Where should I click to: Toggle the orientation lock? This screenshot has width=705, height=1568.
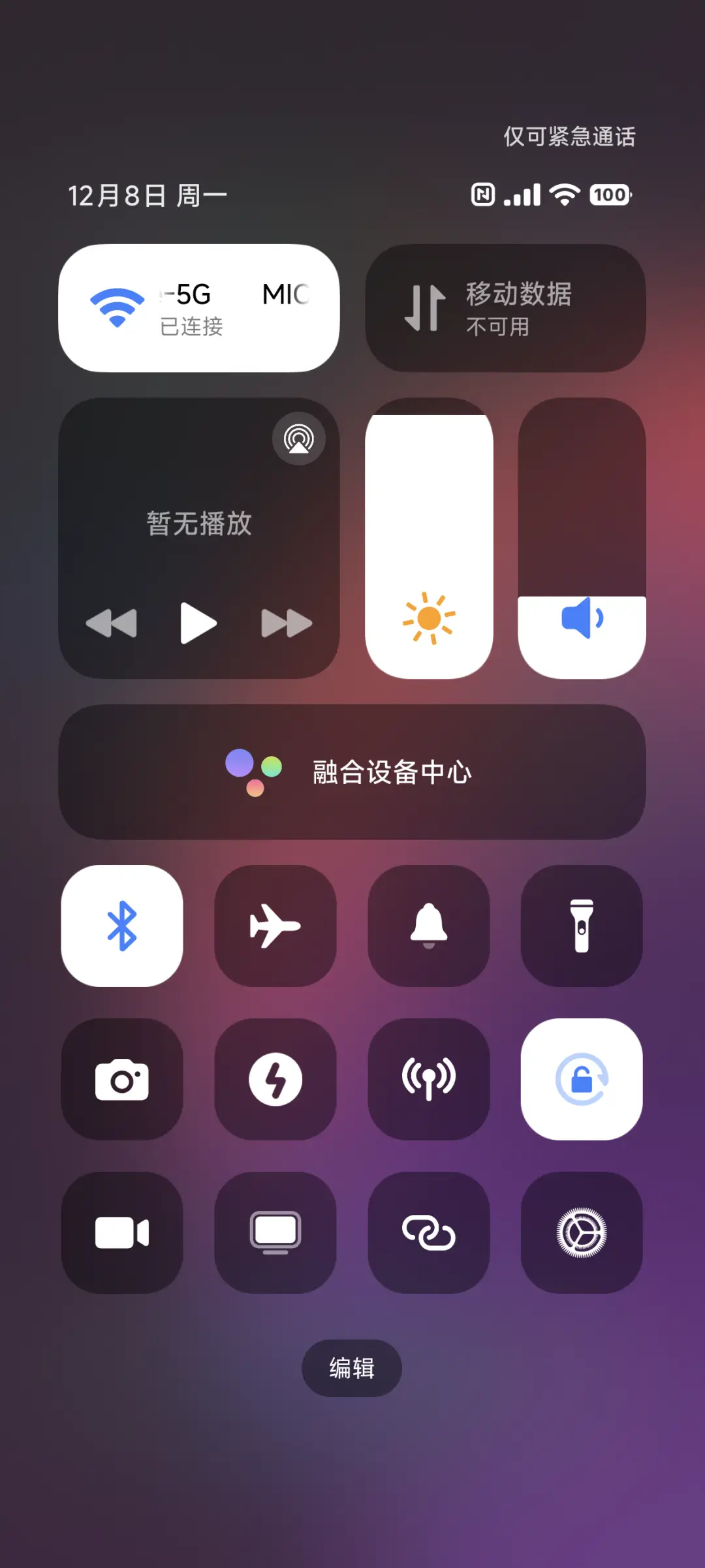tap(582, 1080)
